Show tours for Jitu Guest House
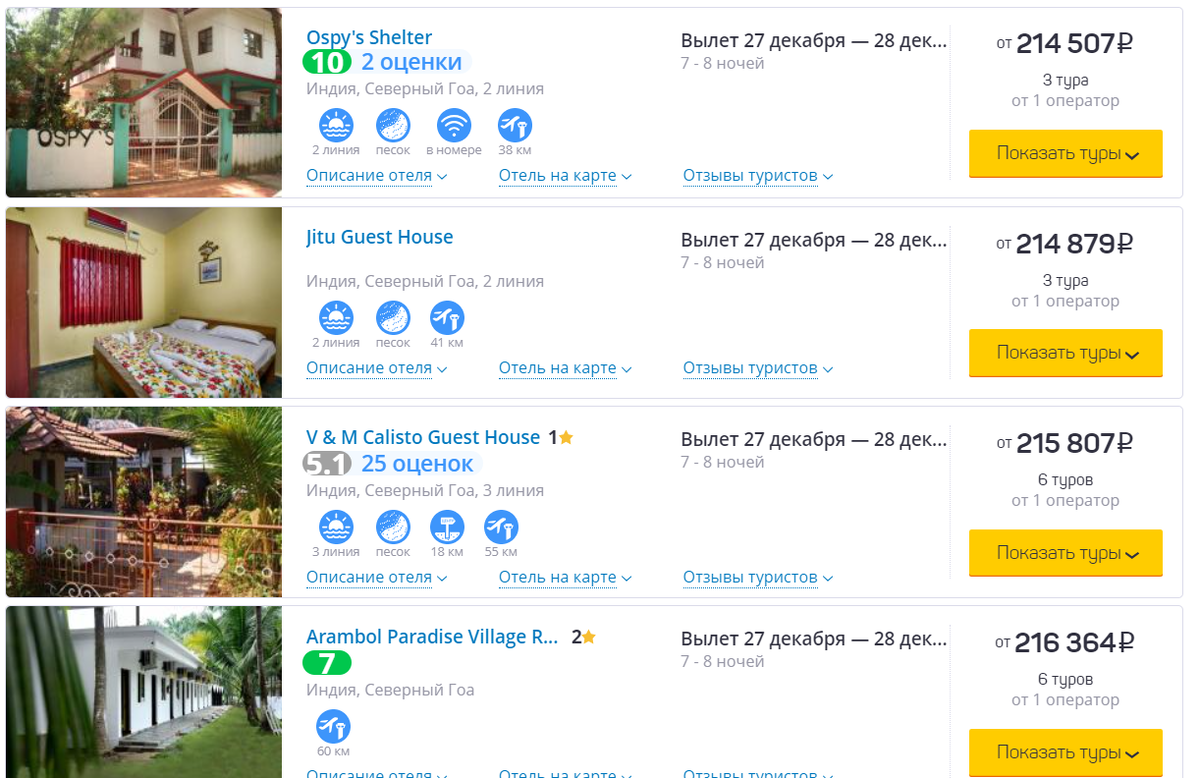1200x778 pixels. pyautogui.click(x=1065, y=352)
